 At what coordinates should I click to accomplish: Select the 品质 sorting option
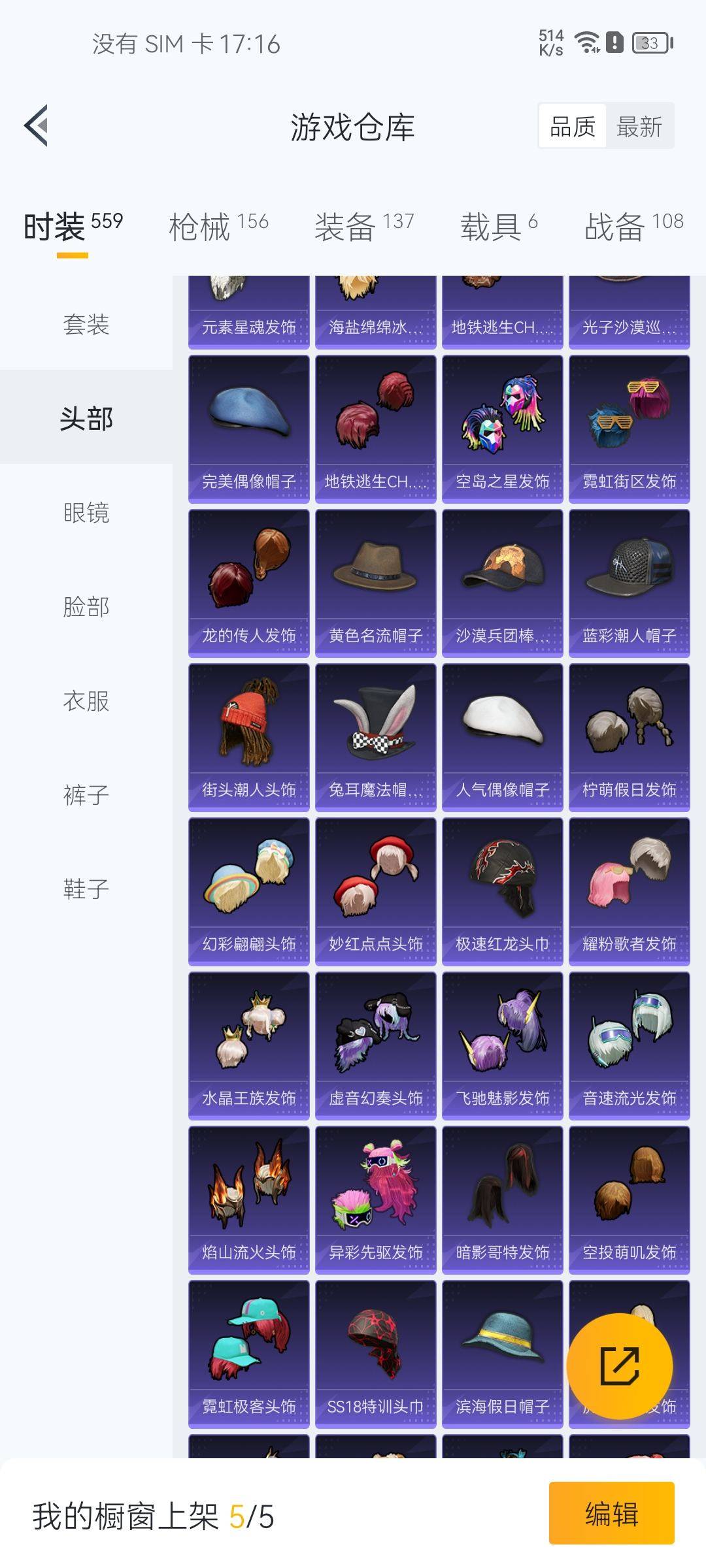click(x=573, y=126)
